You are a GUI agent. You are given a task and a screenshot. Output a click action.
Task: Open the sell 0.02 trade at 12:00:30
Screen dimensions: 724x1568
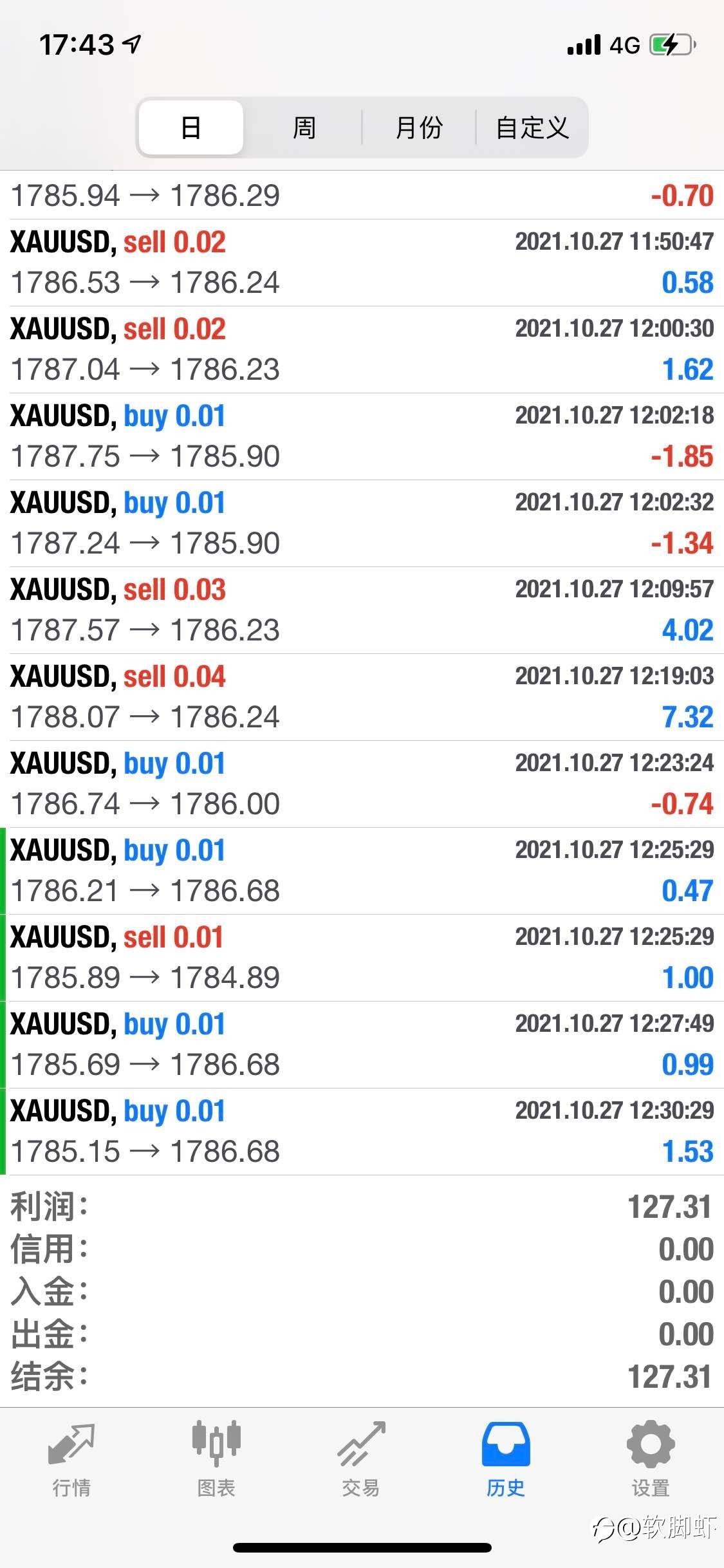pos(362,350)
